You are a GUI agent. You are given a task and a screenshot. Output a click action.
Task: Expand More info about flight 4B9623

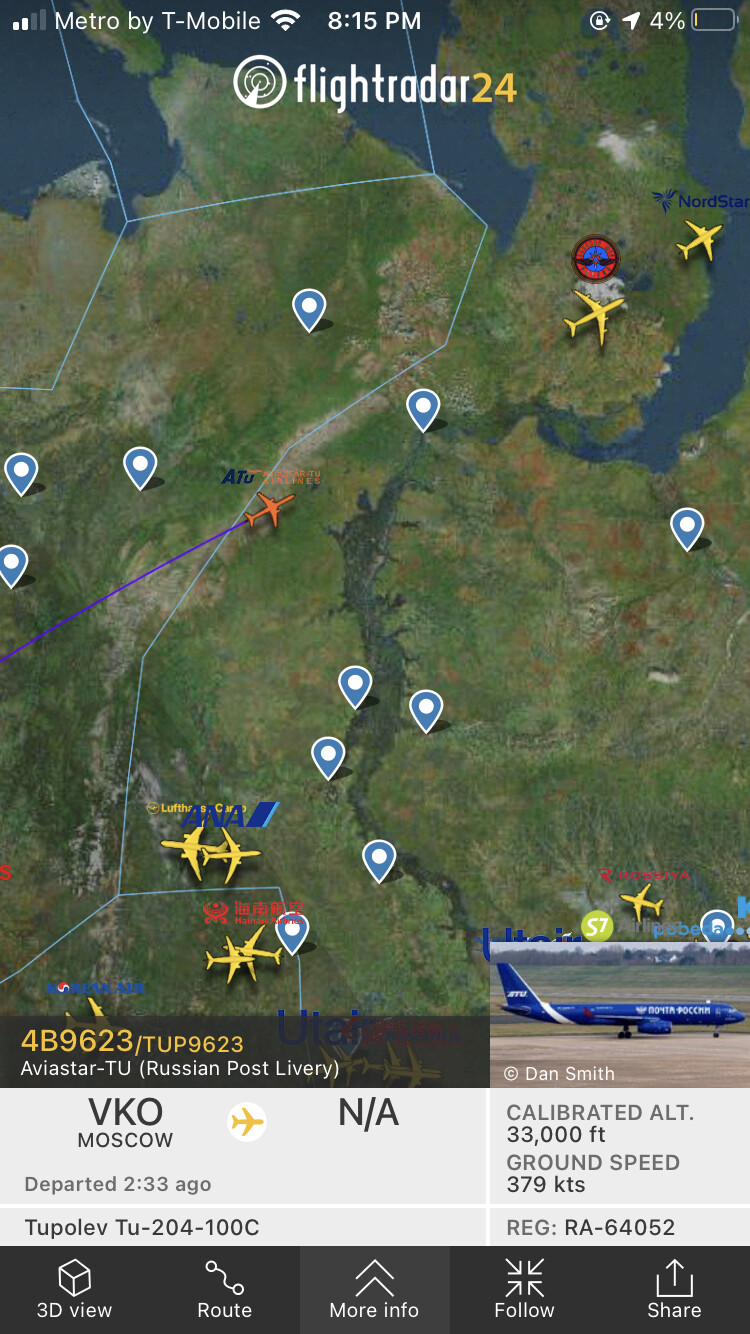(x=375, y=1290)
